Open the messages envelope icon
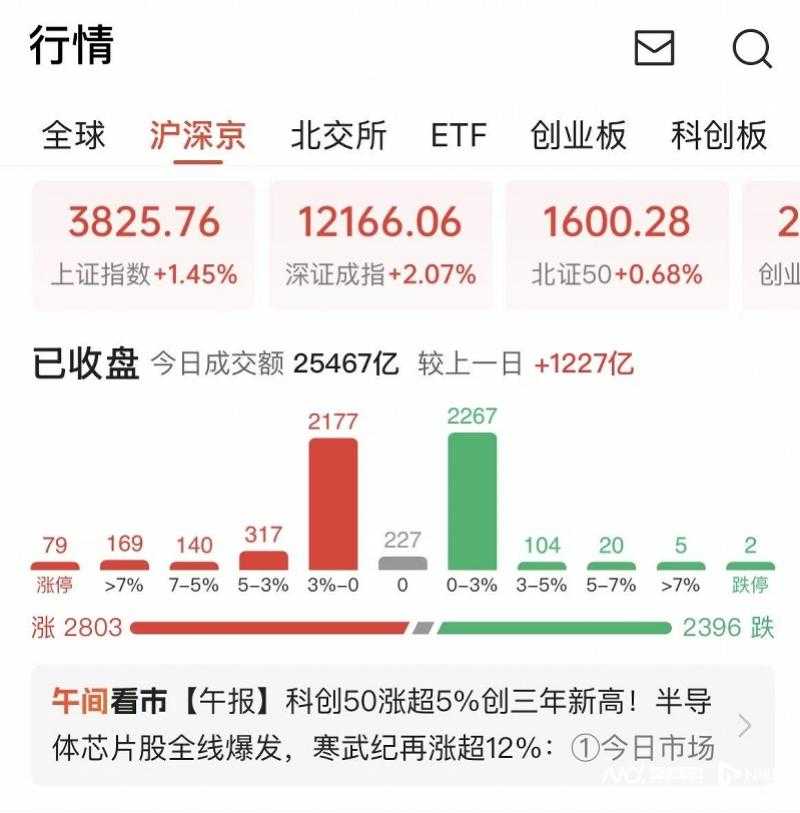800x813 pixels. (x=654, y=47)
